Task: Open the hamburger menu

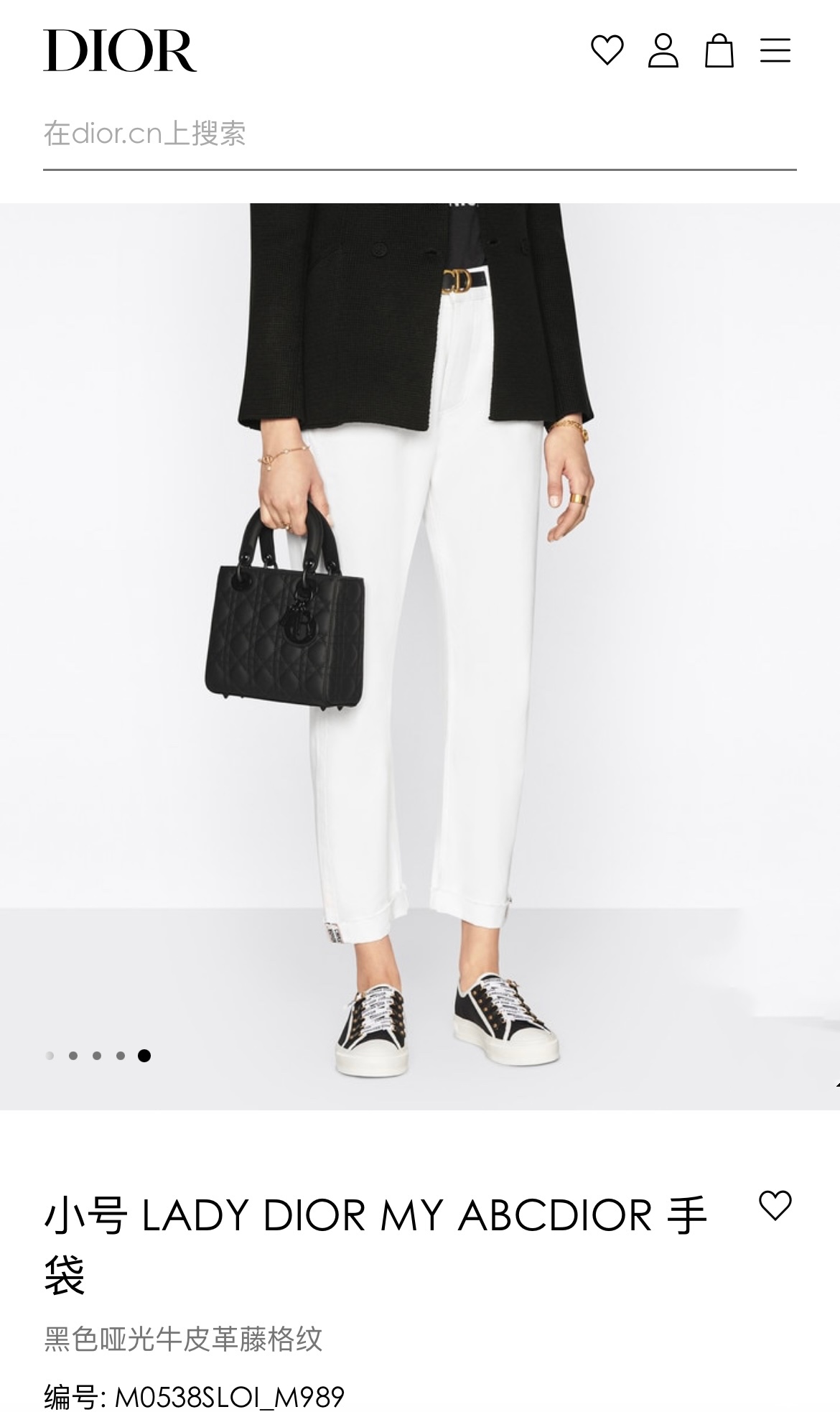Action: (x=775, y=50)
